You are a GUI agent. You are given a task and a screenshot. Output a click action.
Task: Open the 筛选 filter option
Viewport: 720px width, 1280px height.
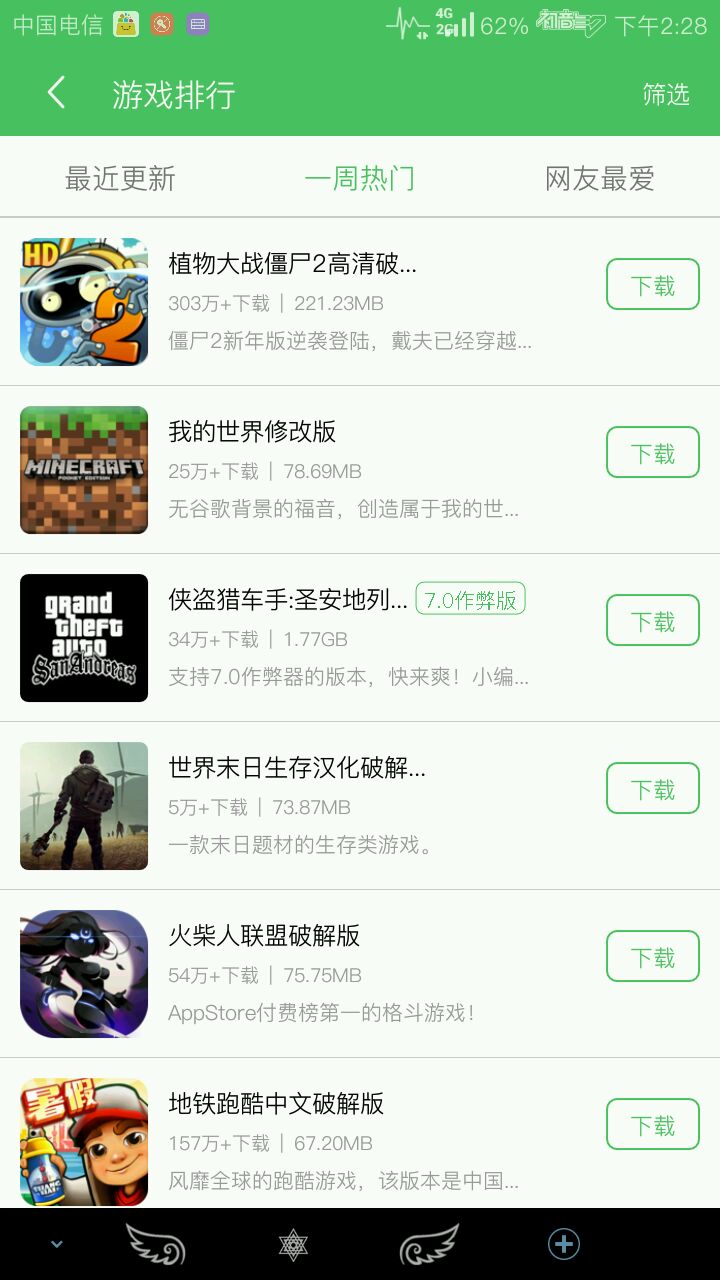click(x=666, y=94)
